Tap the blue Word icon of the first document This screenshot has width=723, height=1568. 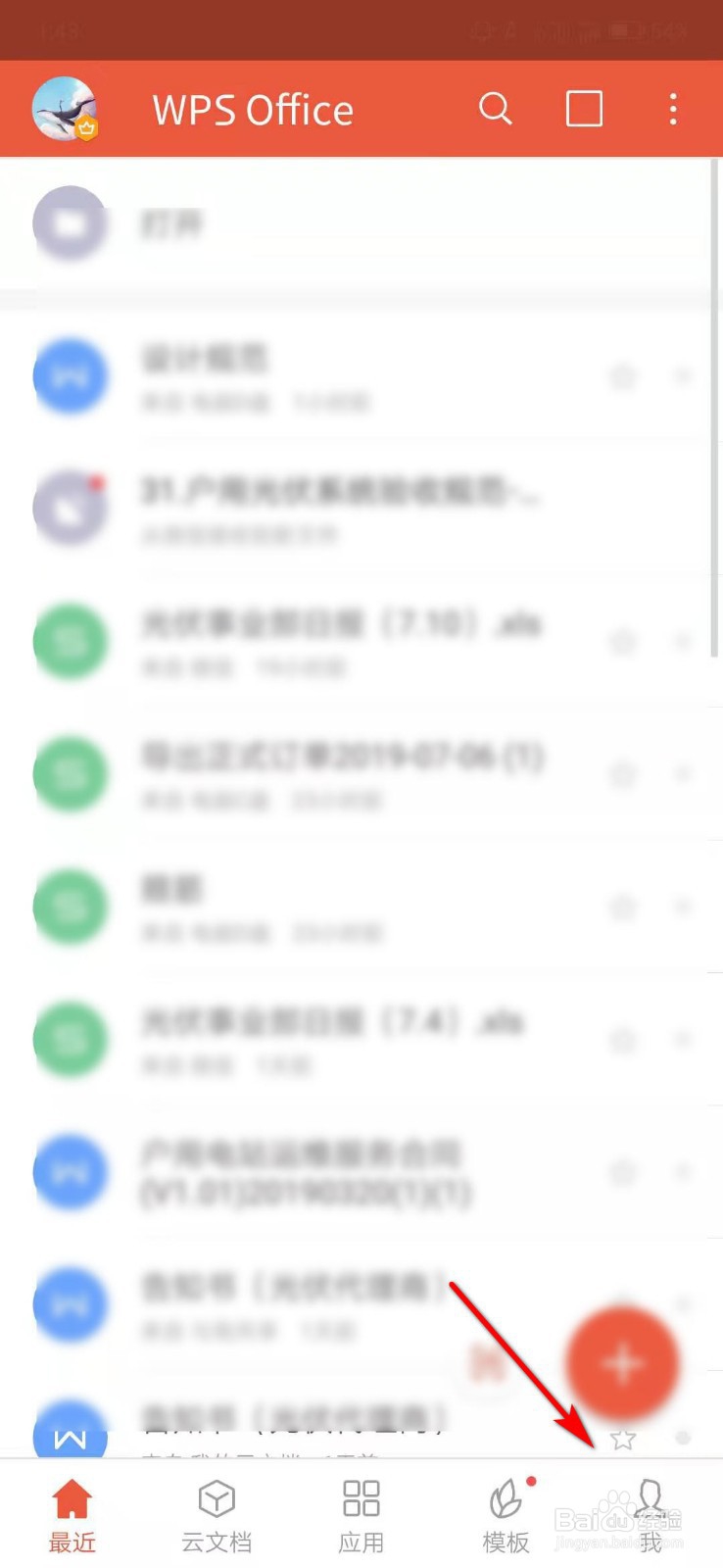70,376
